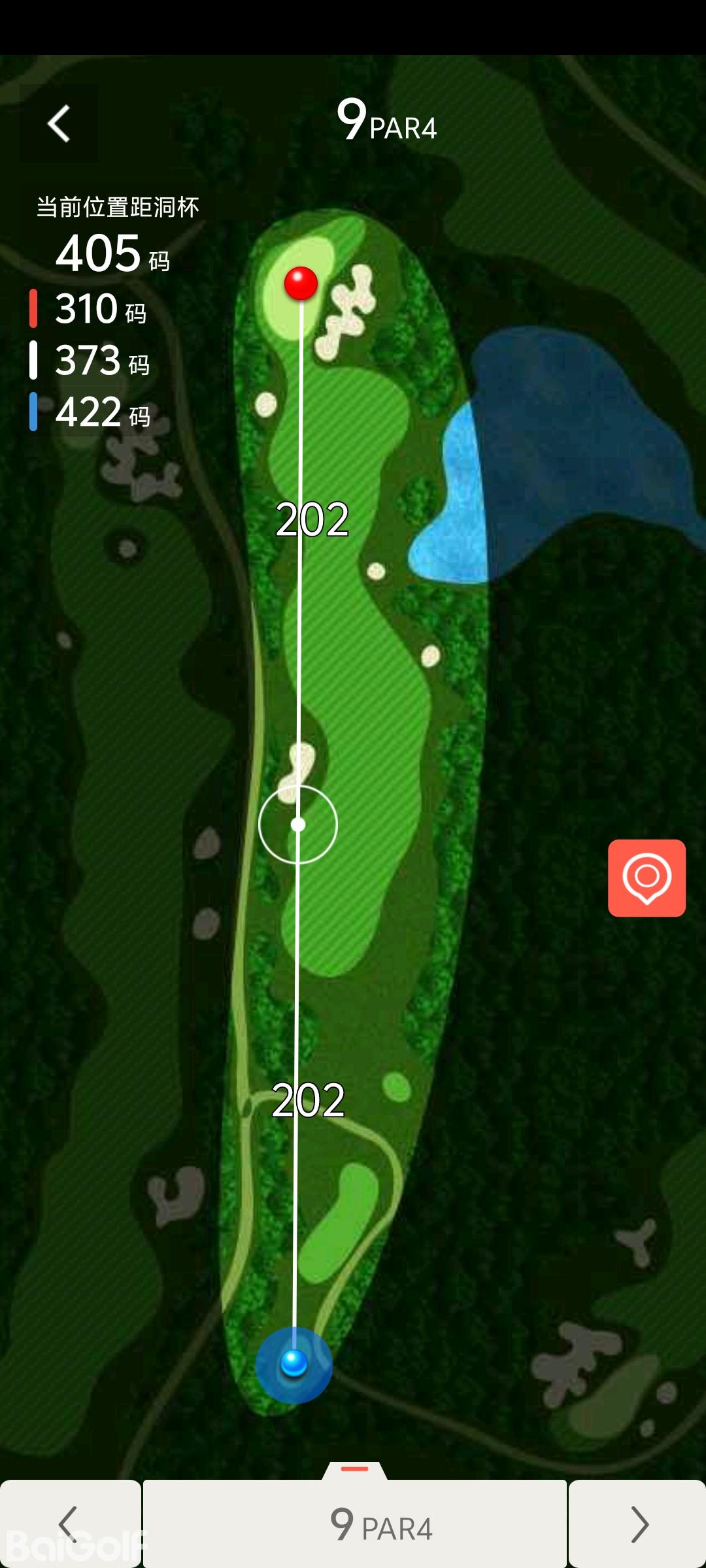Select the white circle target marker
Viewport: 706px width, 1568px height.
tap(298, 825)
